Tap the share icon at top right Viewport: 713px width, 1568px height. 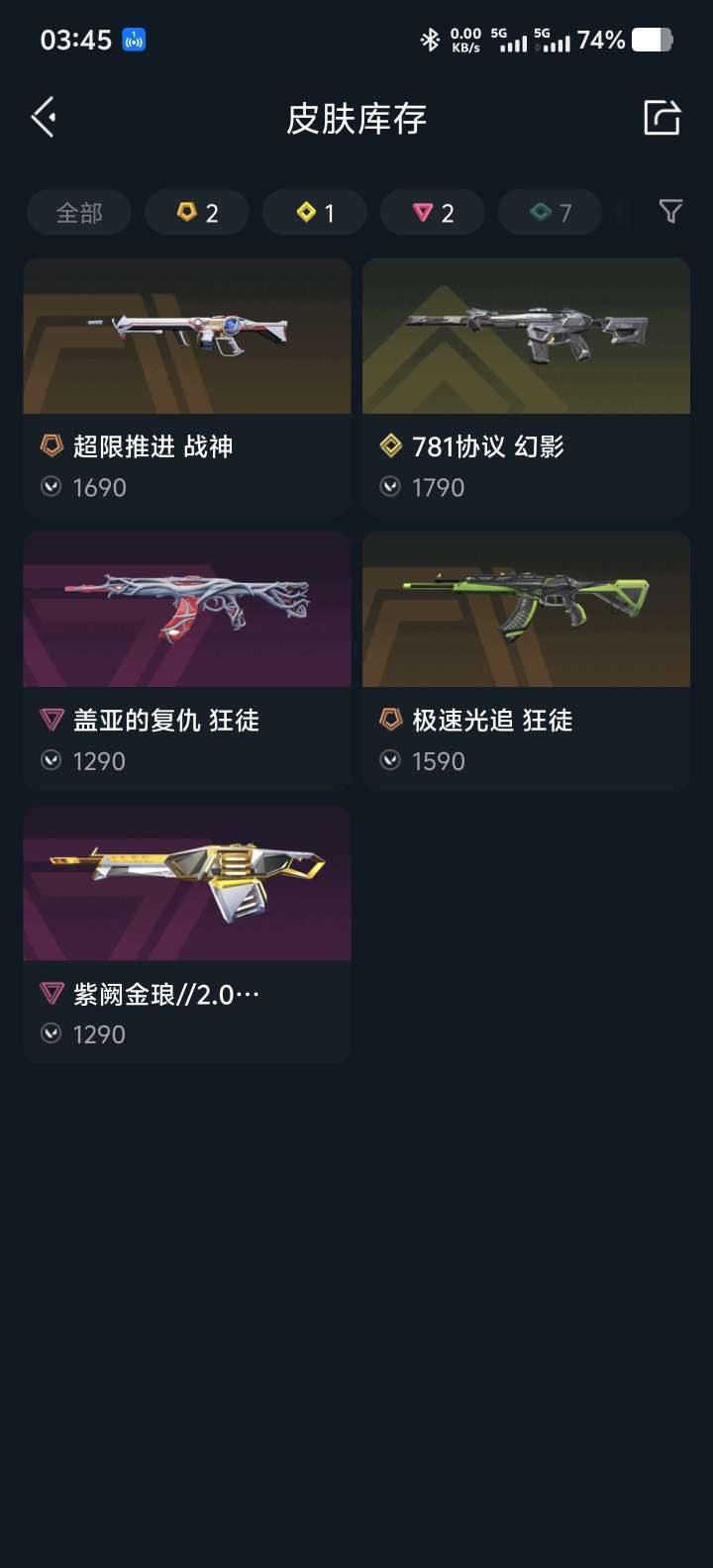coord(662,117)
